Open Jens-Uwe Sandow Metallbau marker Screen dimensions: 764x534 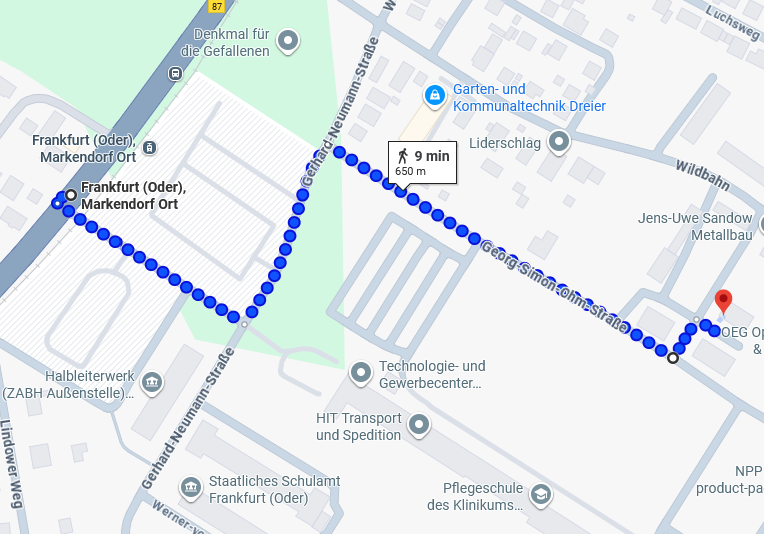click(x=760, y=226)
